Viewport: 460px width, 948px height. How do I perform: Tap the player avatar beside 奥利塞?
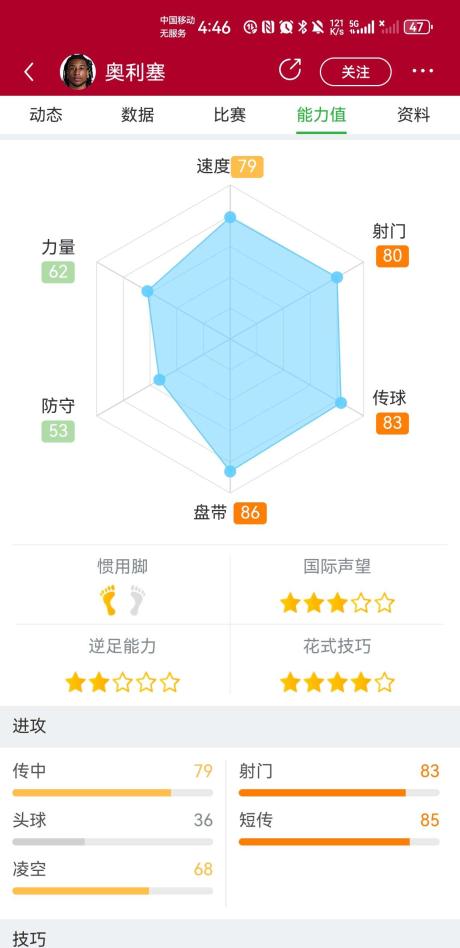[x=77, y=72]
